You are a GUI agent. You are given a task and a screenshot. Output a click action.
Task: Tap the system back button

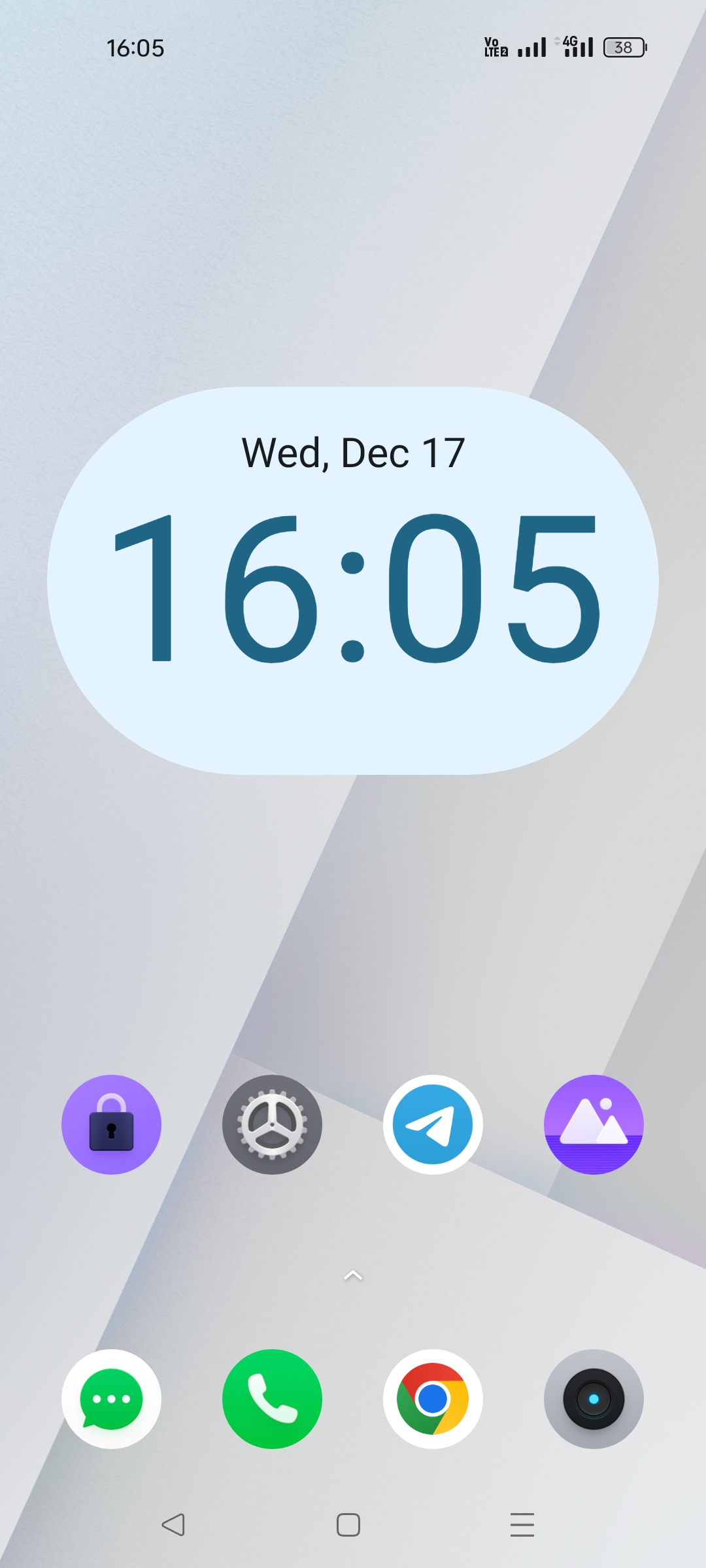[173, 1525]
